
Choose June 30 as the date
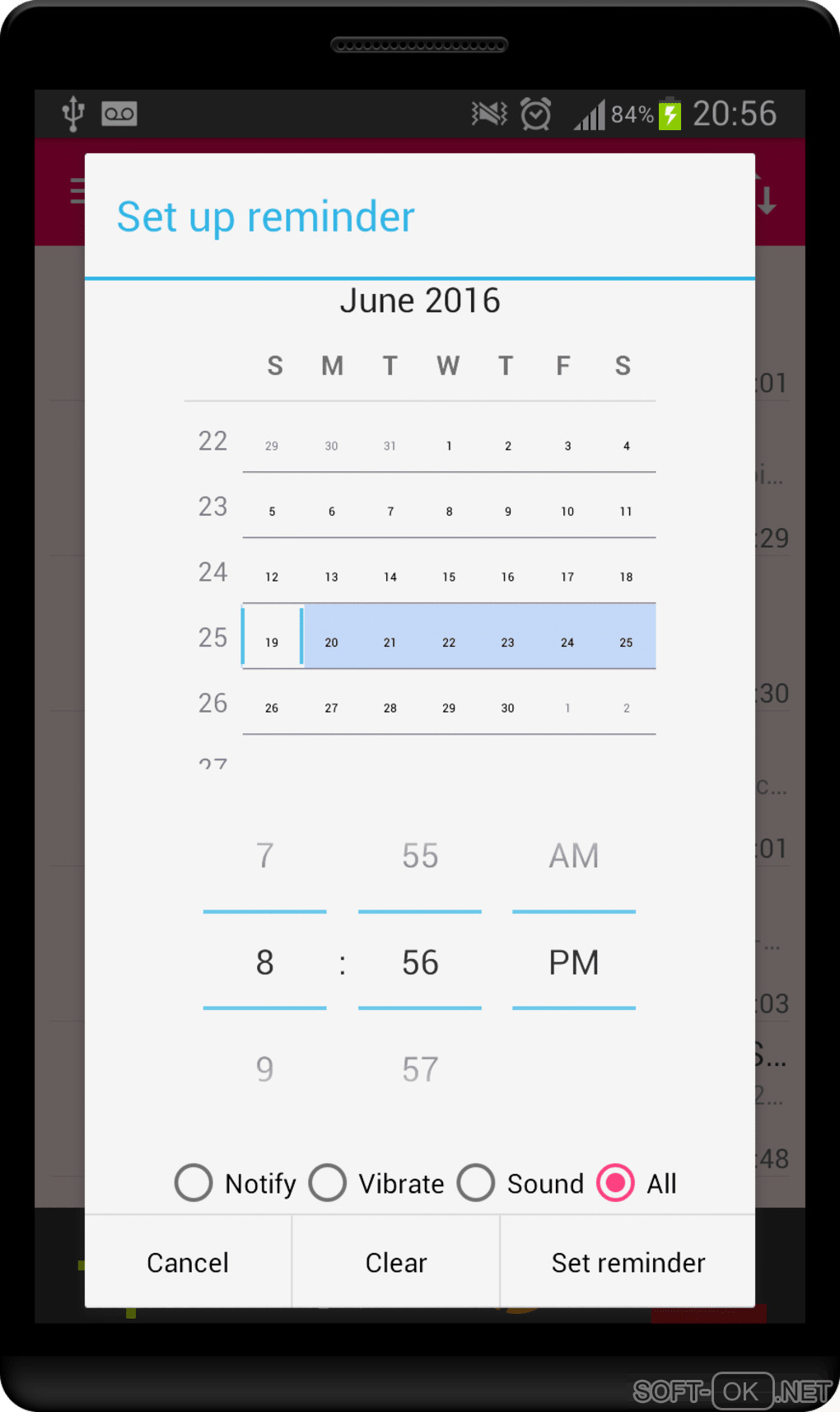[508, 708]
